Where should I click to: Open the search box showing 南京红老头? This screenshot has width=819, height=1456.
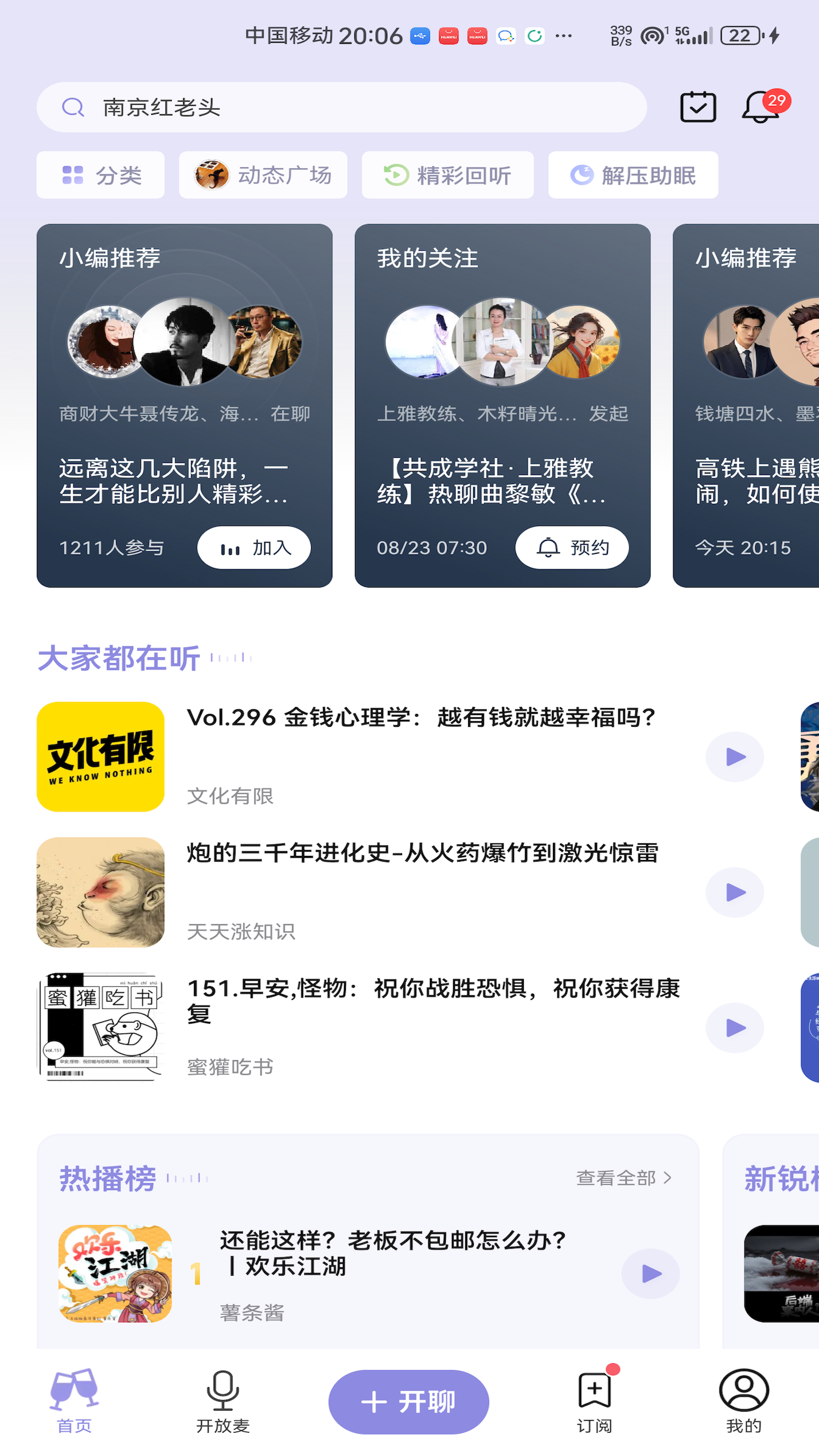(341, 107)
